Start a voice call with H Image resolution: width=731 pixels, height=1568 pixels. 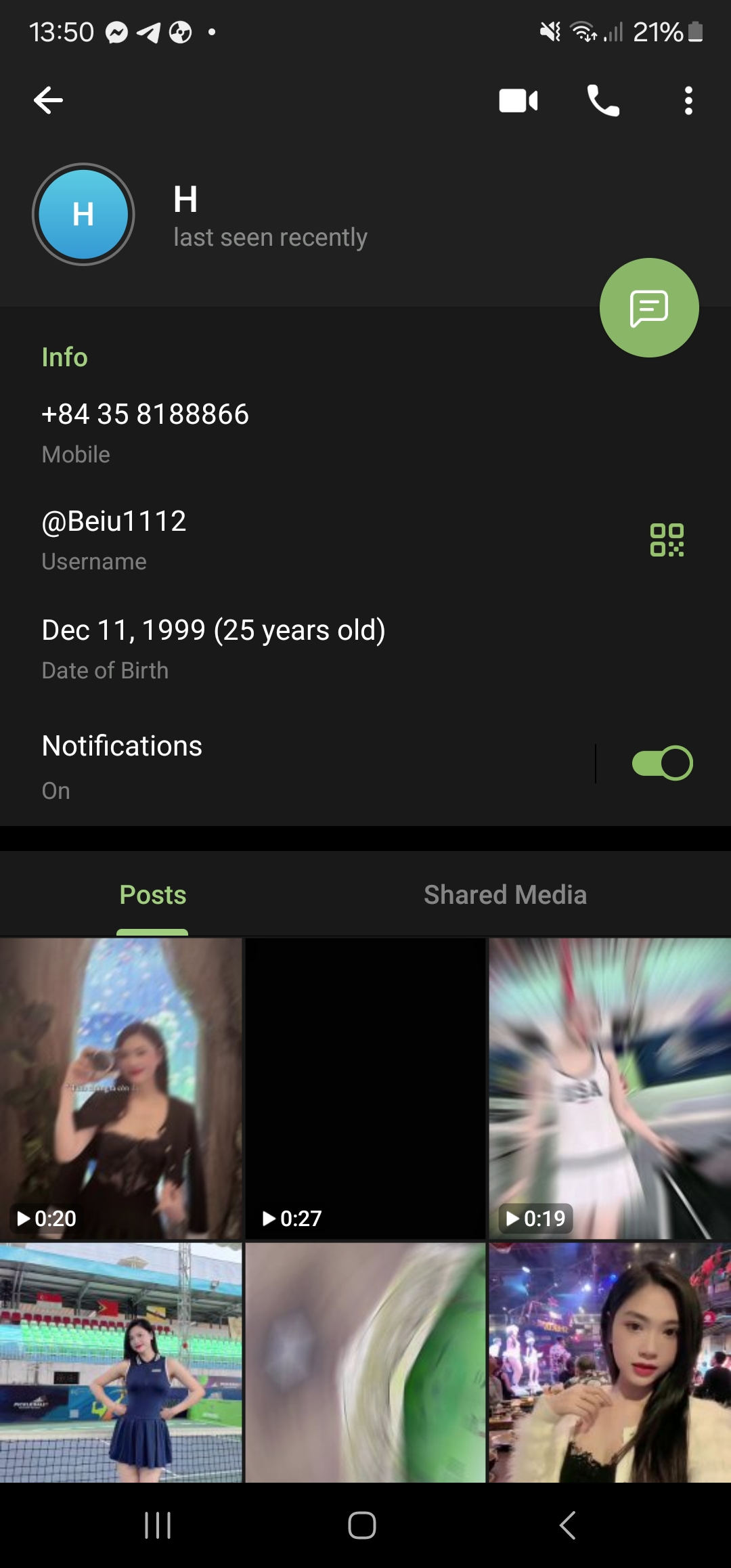pyautogui.click(x=604, y=100)
